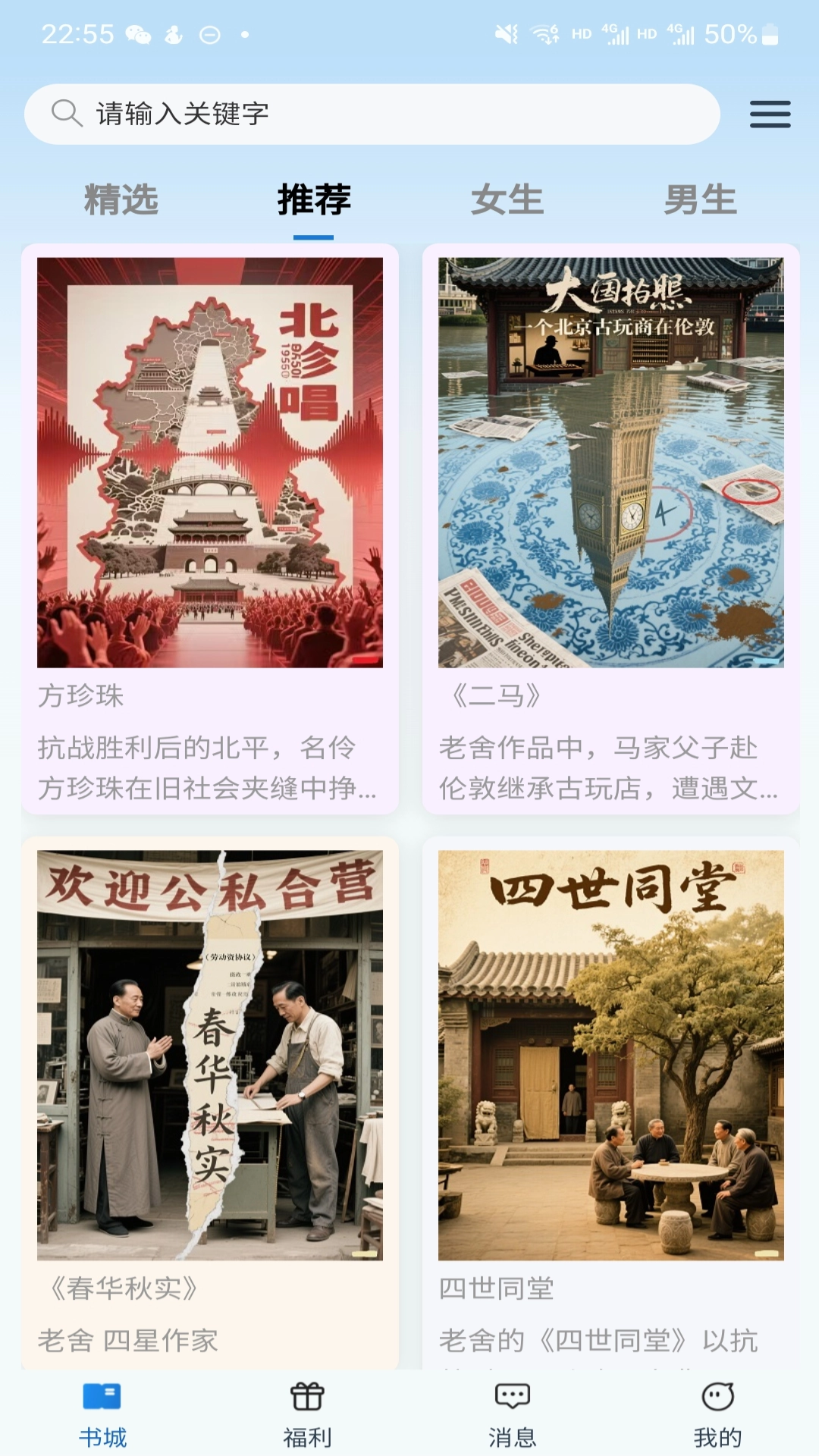Switch to the 精选 tab
Image resolution: width=819 pixels, height=1456 pixels.
123,199
